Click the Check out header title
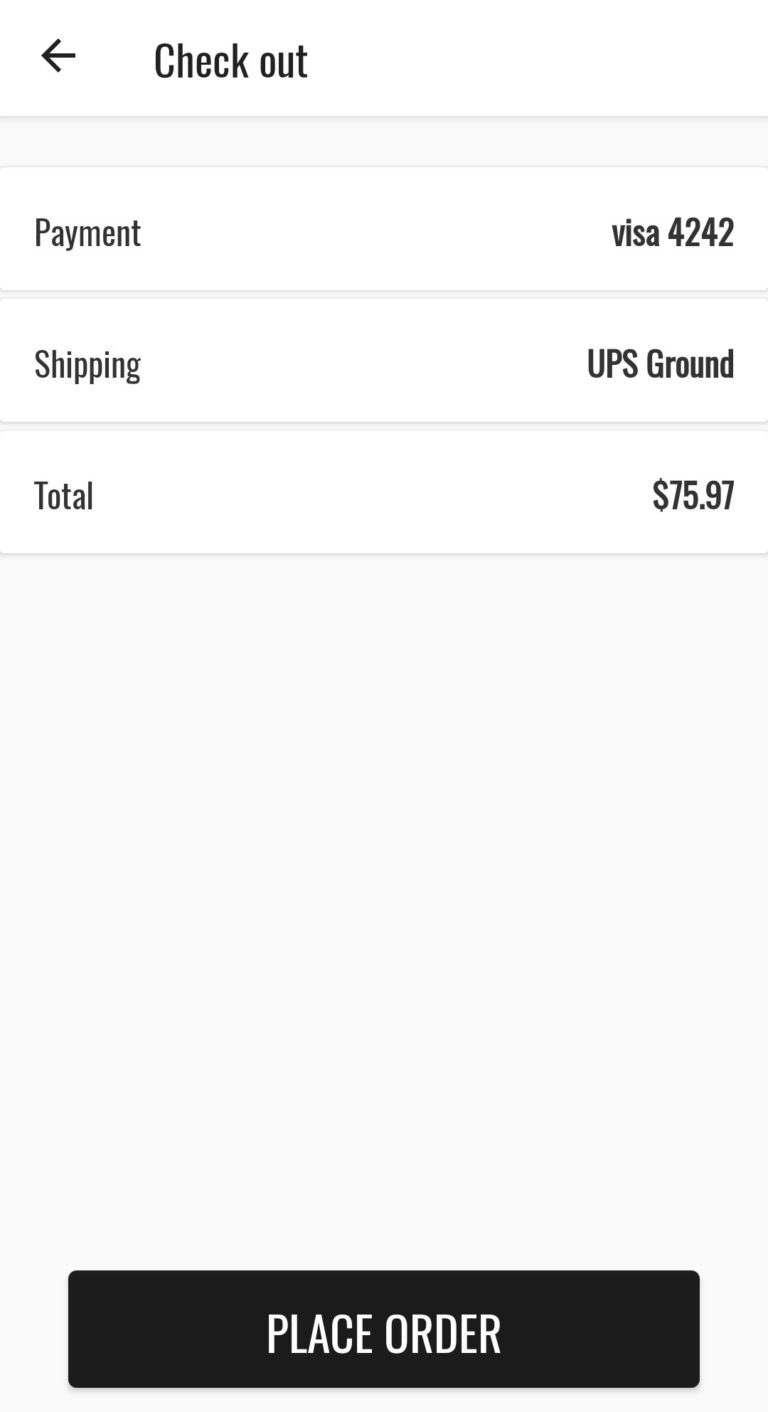768x1412 pixels. pyautogui.click(x=230, y=60)
